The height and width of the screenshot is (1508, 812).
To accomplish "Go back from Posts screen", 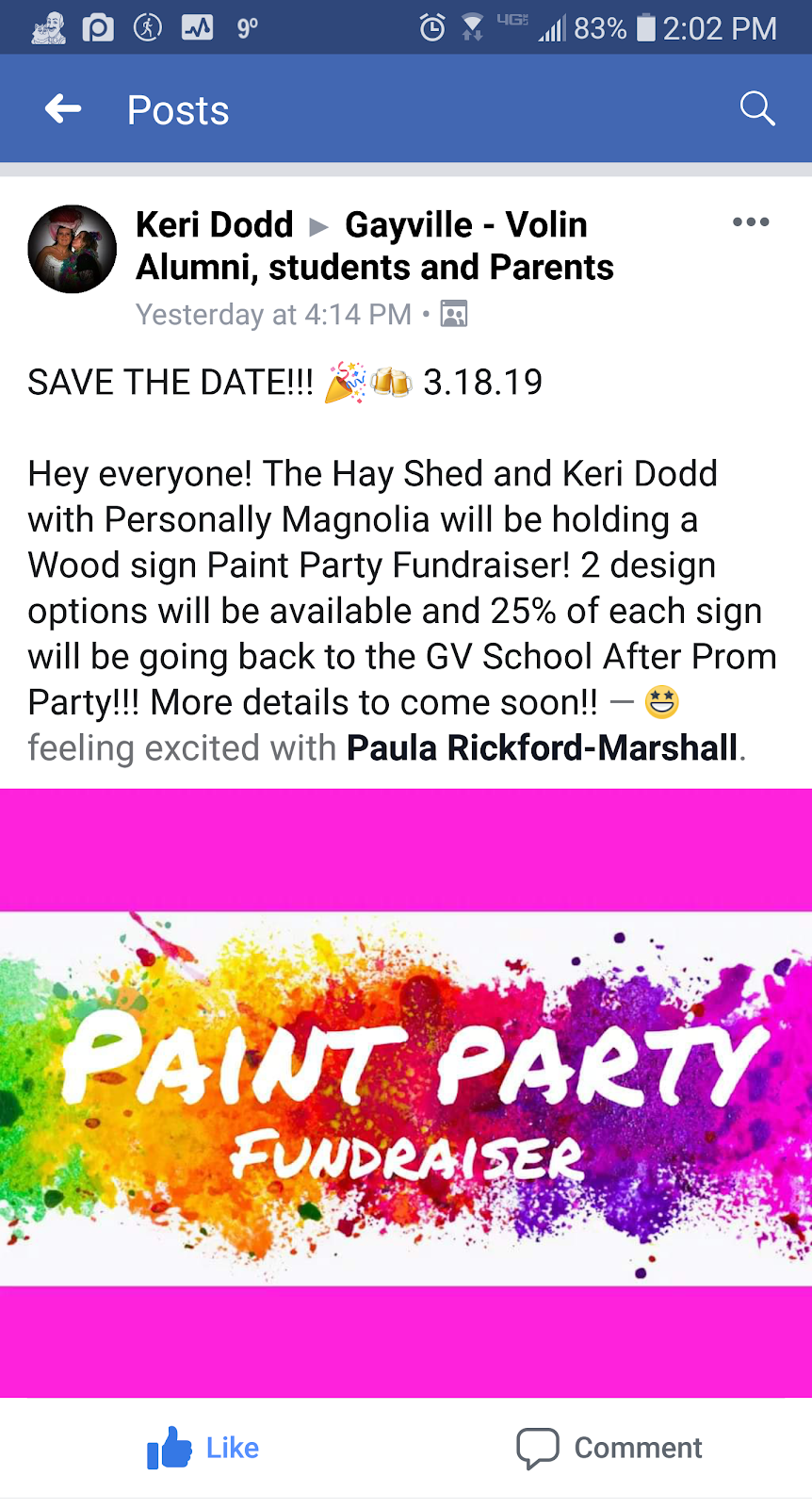I will [x=63, y=109].
